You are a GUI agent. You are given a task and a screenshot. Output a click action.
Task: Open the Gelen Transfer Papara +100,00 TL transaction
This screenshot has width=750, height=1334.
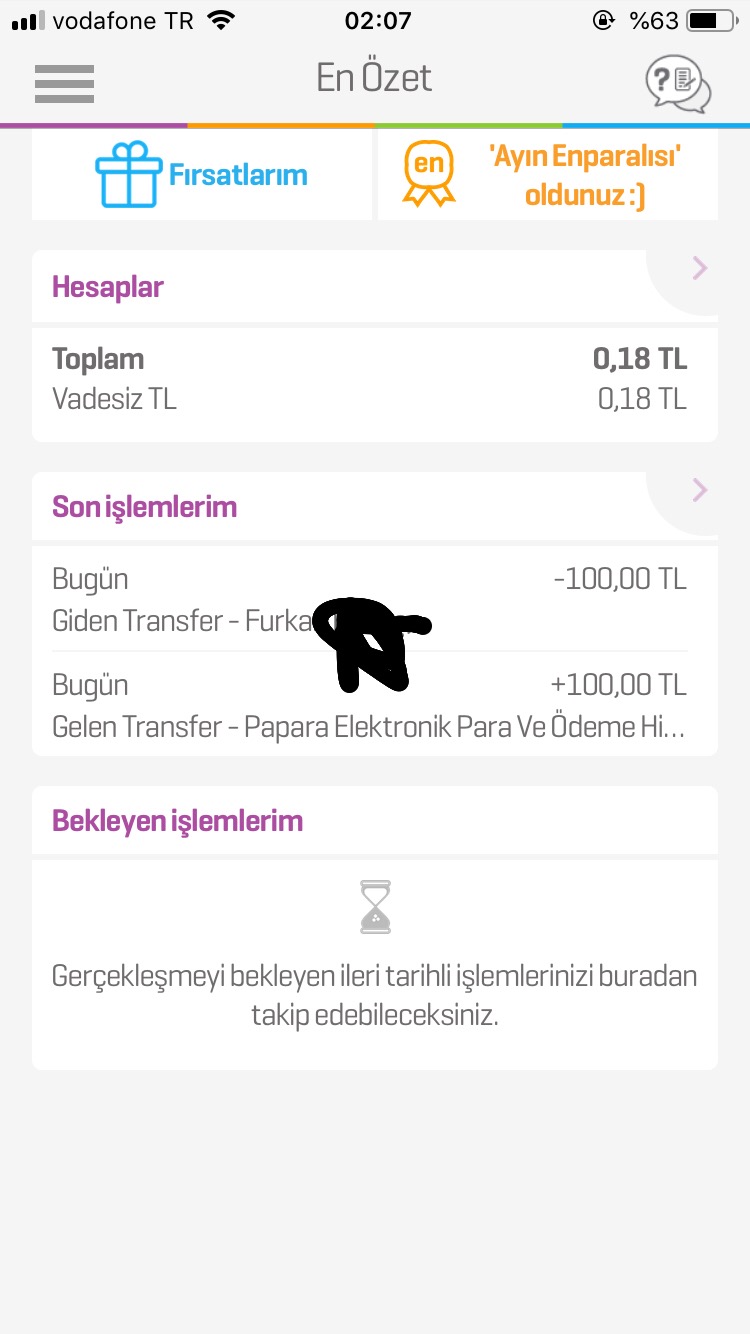[375, 705]
